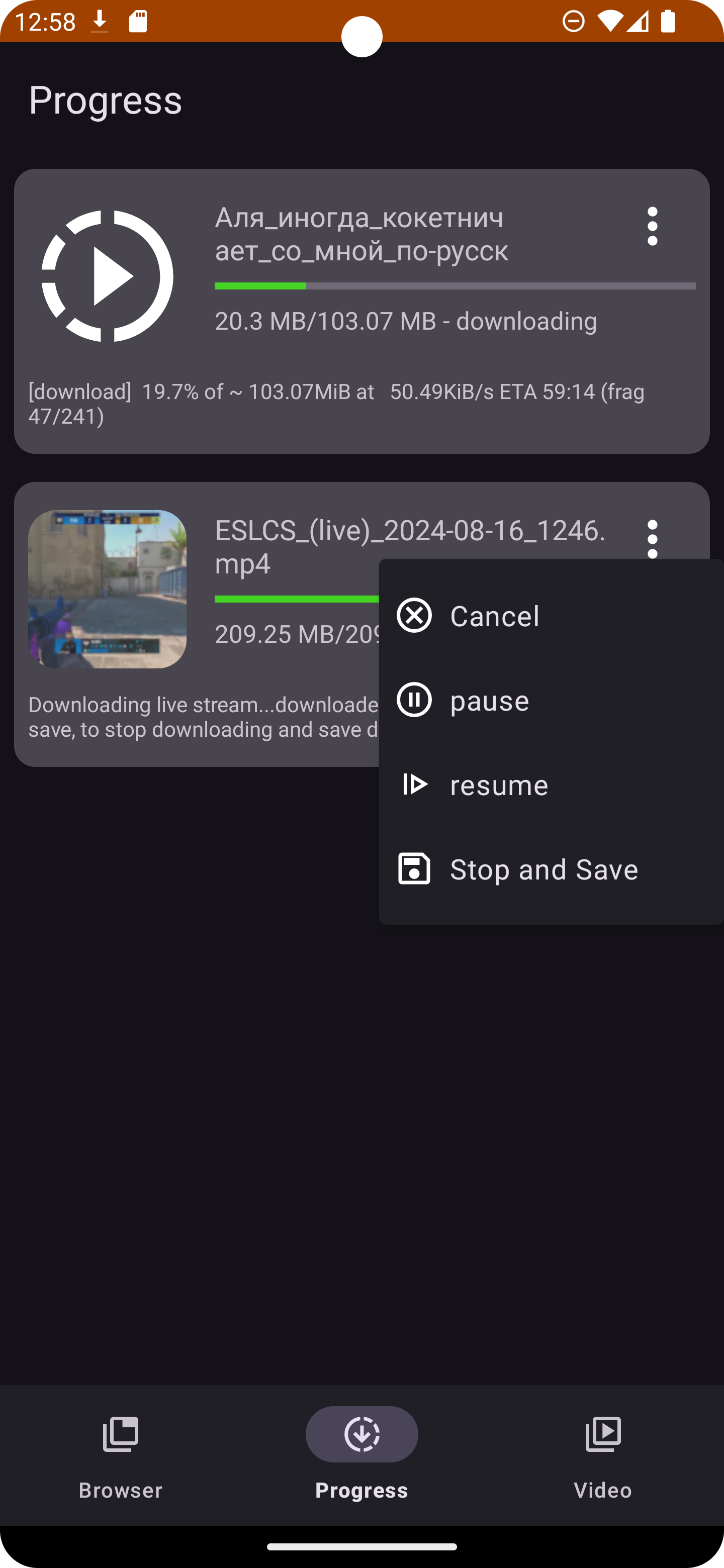Tap the Progress tab
Screen dimensions: 724x1568
pos(361,1457)
